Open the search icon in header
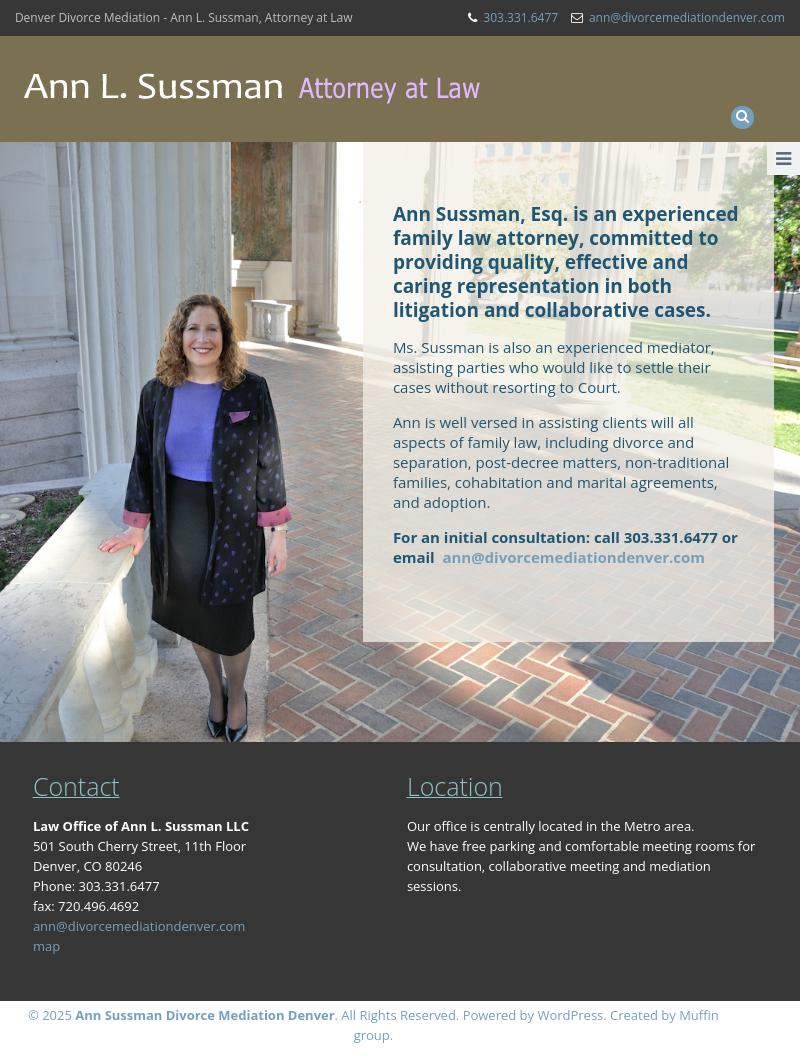This screenshot has height=1060, width=800. click(742, 117)
